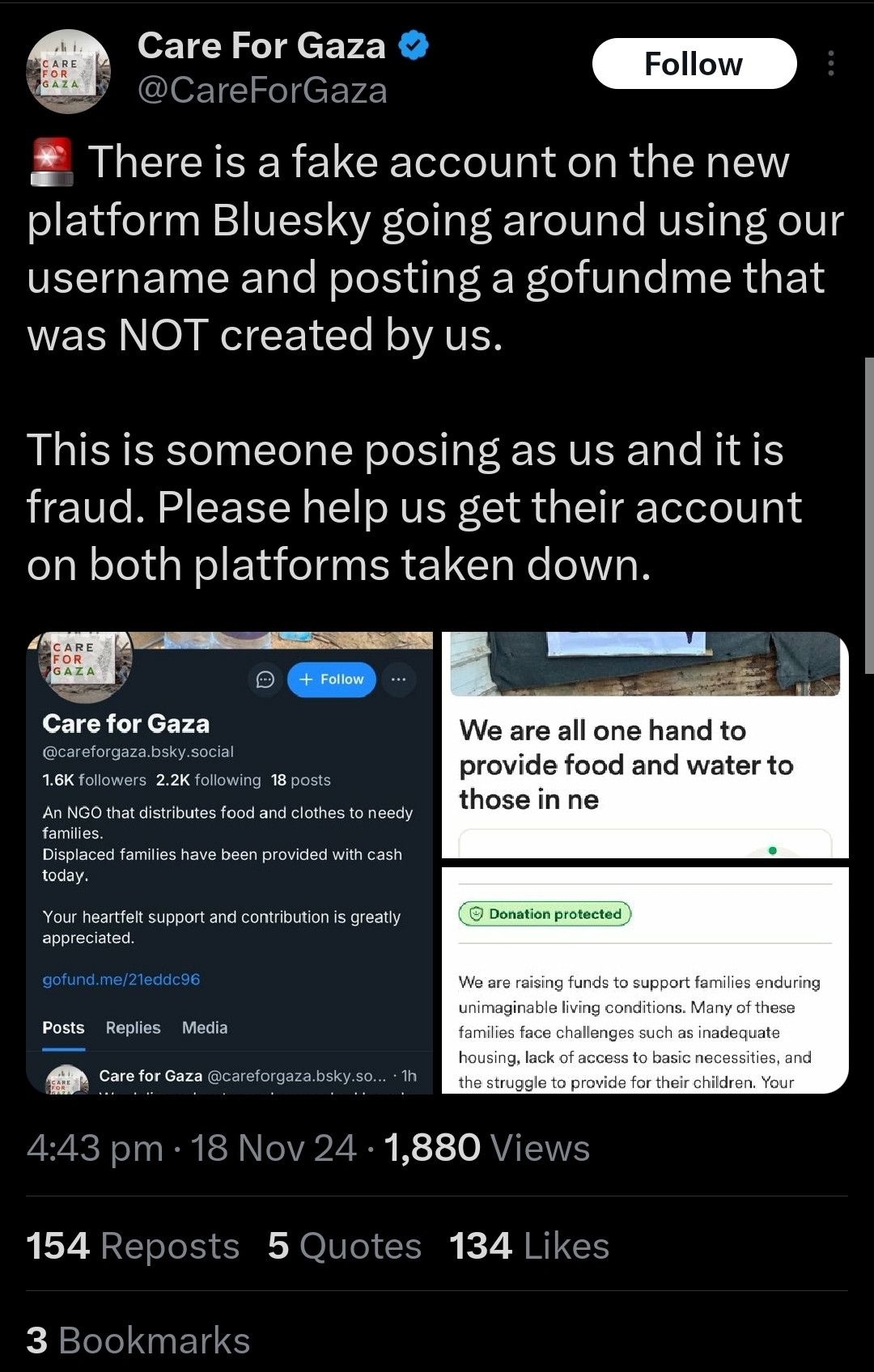Viewport: 874px width, 1372px height.
Task: Open the @CareForGaza handle profile
Action: coord(262,91)
